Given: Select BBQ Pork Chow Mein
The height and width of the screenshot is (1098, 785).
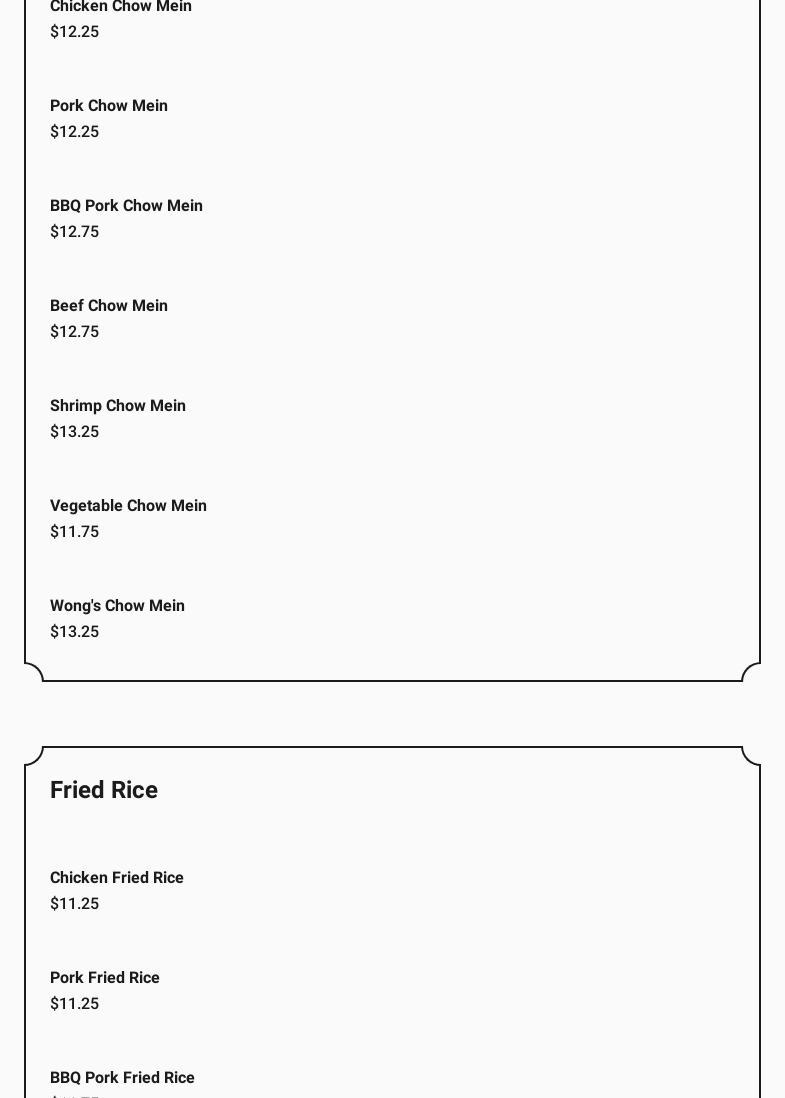Looking at the screenshot, I should tap(126, 206).
